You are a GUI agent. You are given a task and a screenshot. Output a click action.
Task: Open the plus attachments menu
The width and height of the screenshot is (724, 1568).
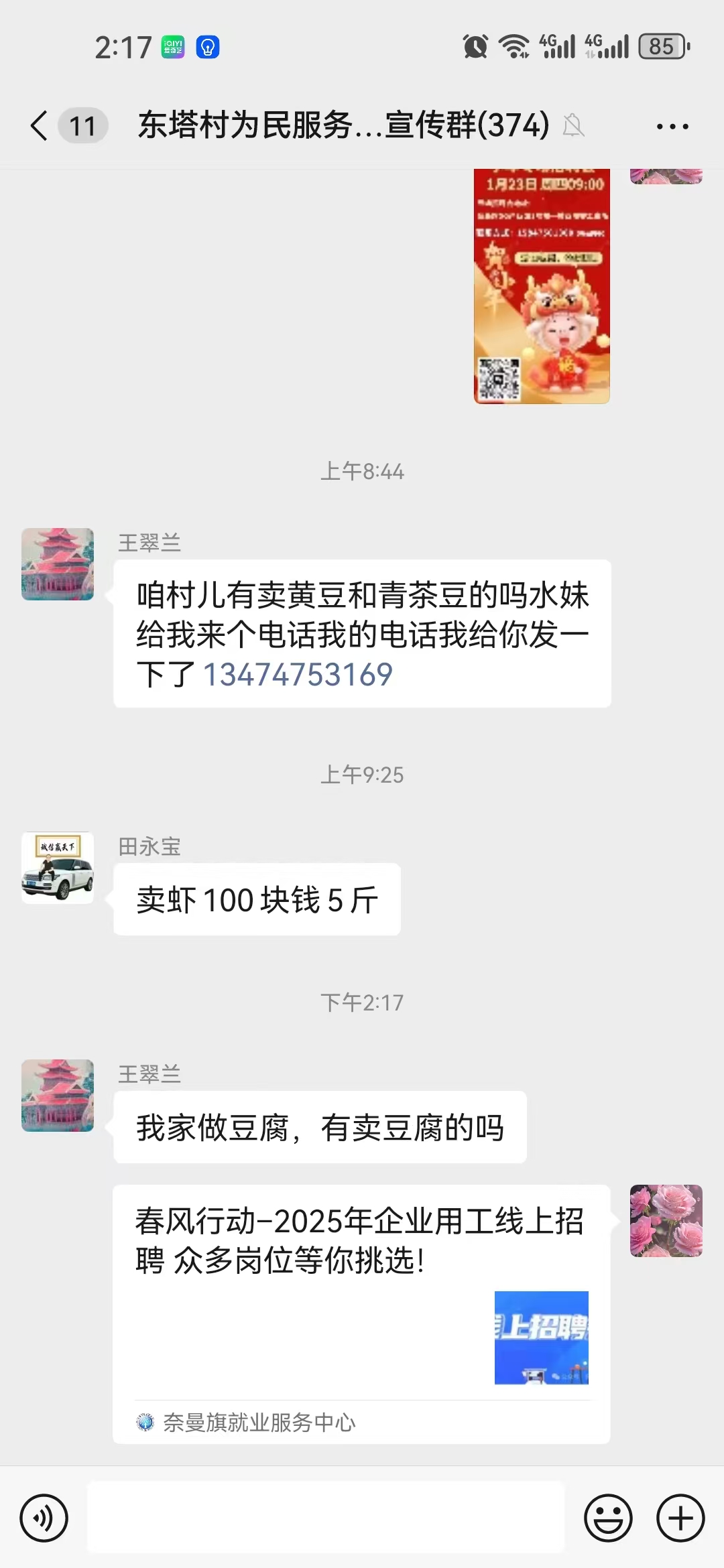tap(680, 1518)
